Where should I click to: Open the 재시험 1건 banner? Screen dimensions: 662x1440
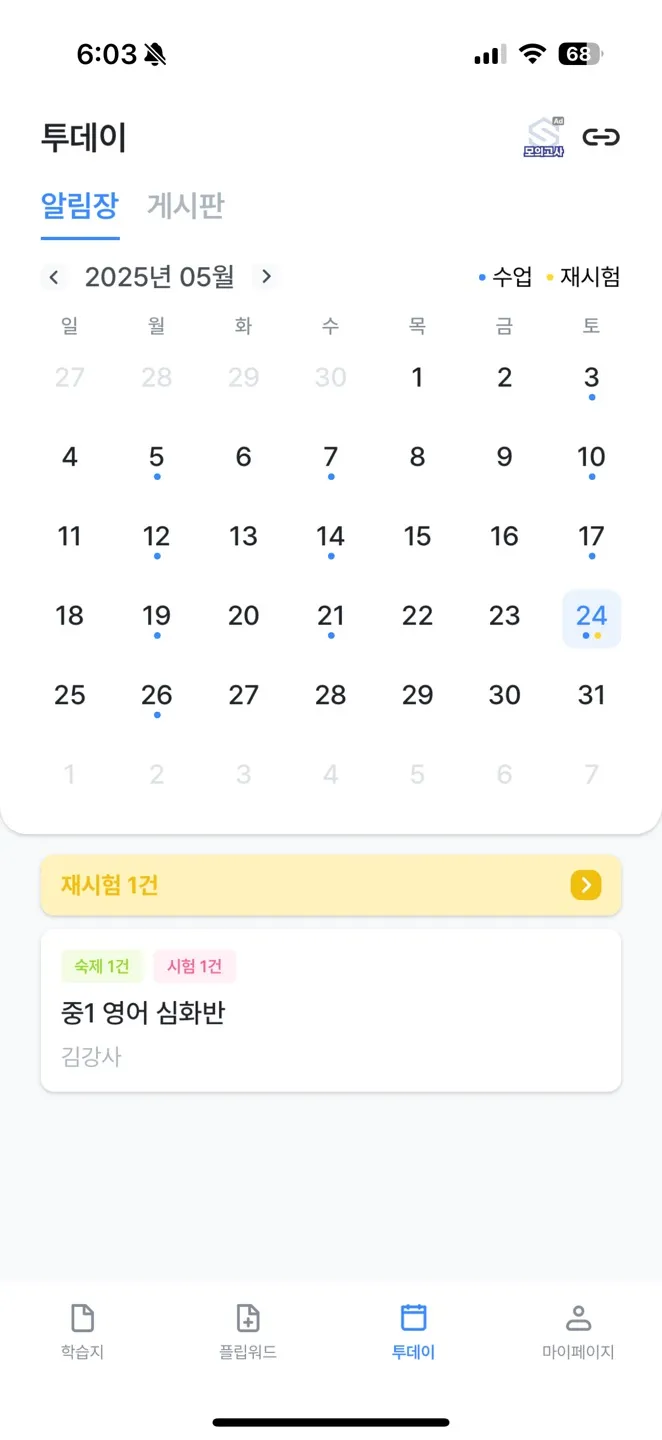(330, 885)
